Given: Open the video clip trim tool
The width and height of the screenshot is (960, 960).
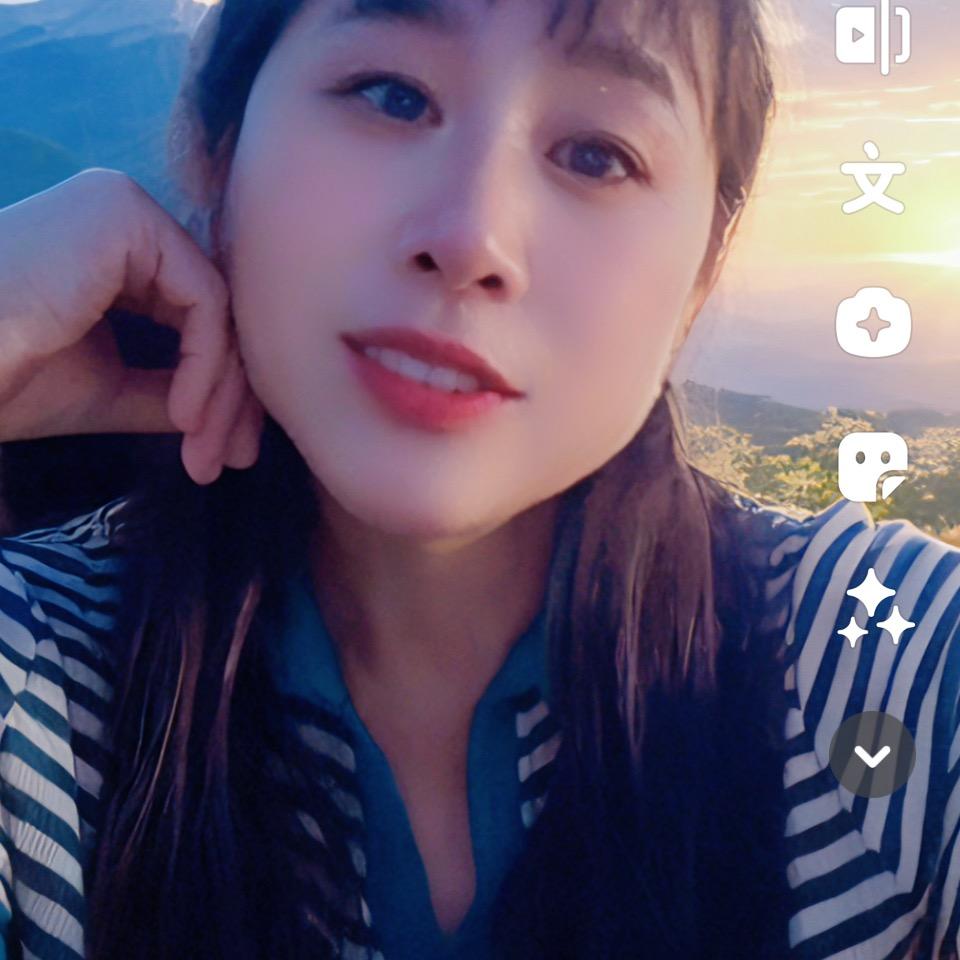Looking at the screenshot, I should [873, 36].
